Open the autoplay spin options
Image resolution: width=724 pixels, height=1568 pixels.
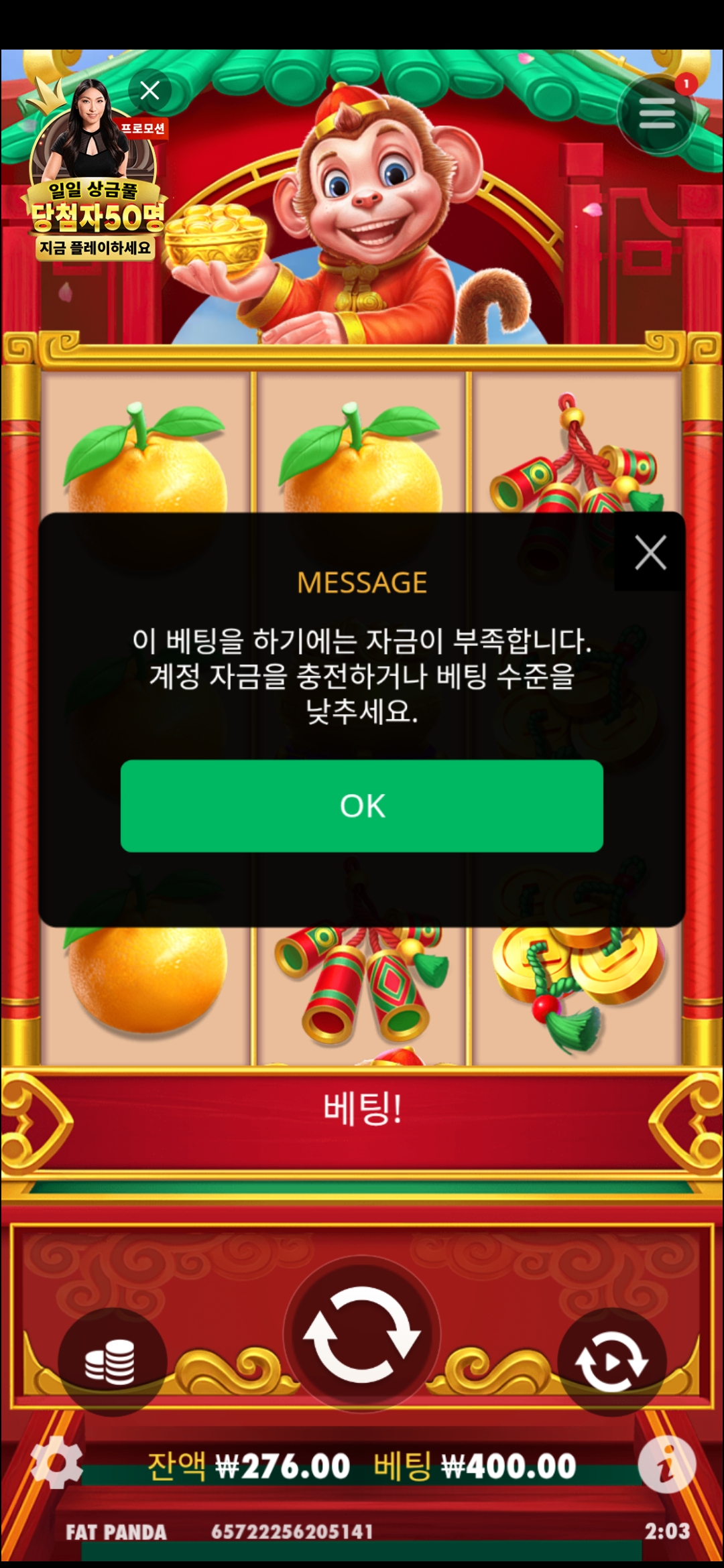[611, 1362]
